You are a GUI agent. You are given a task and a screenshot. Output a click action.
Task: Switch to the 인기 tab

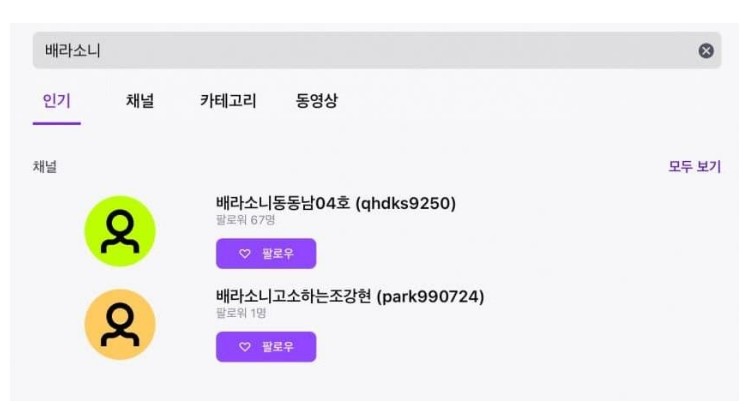pos(56,101)
